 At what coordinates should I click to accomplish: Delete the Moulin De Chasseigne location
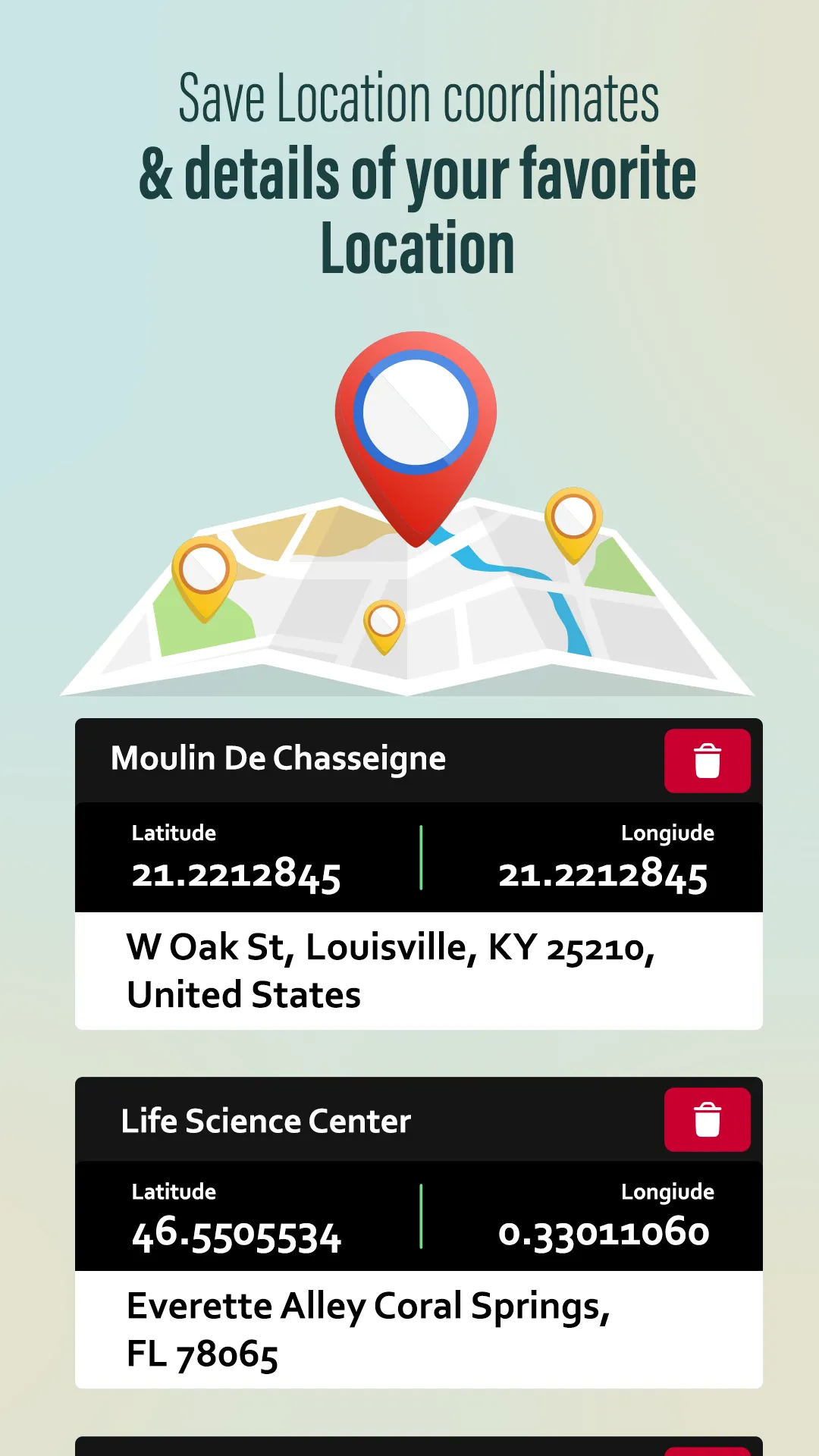[x=707, y=761]
